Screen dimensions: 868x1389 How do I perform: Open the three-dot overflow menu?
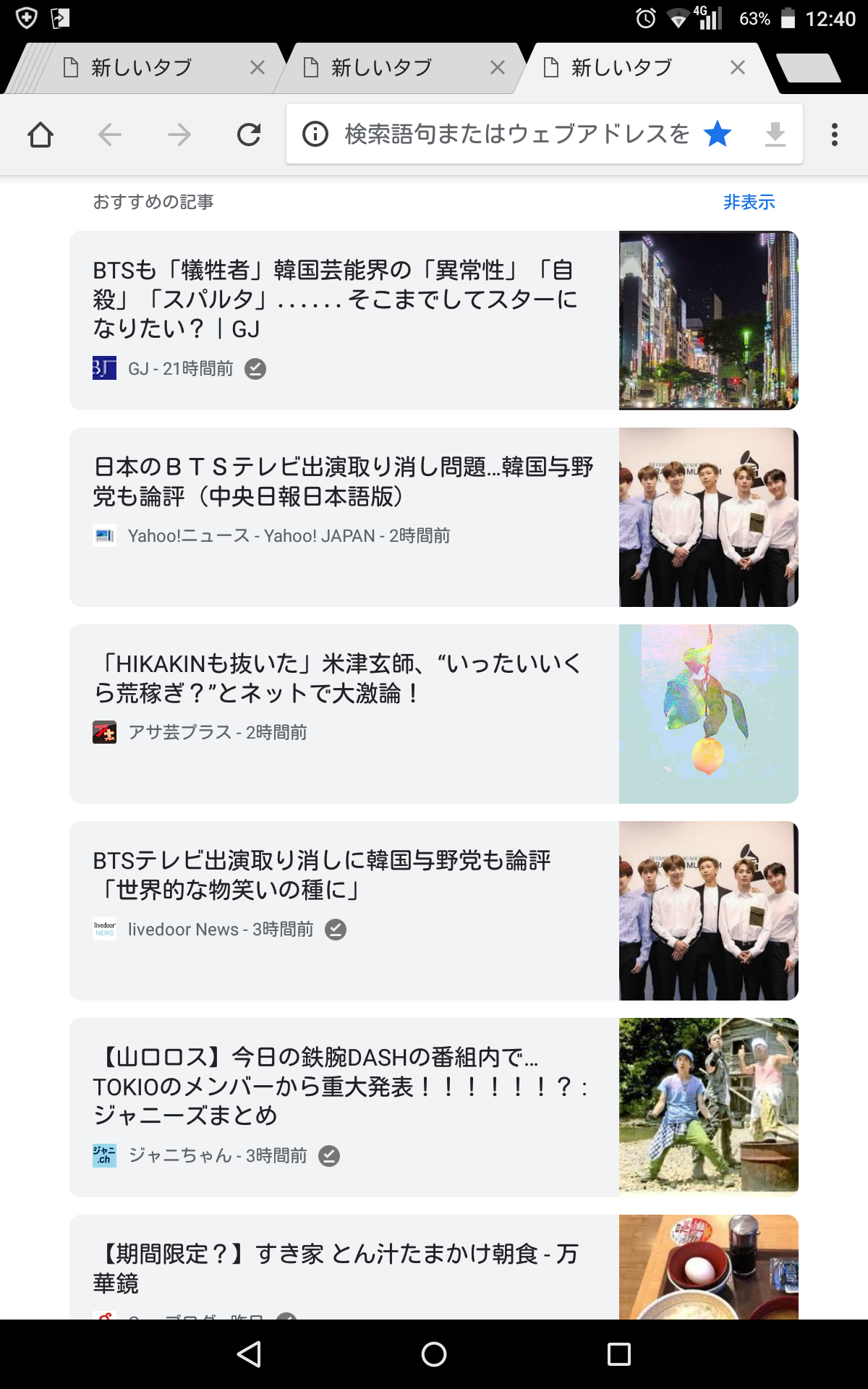[835, 135]
